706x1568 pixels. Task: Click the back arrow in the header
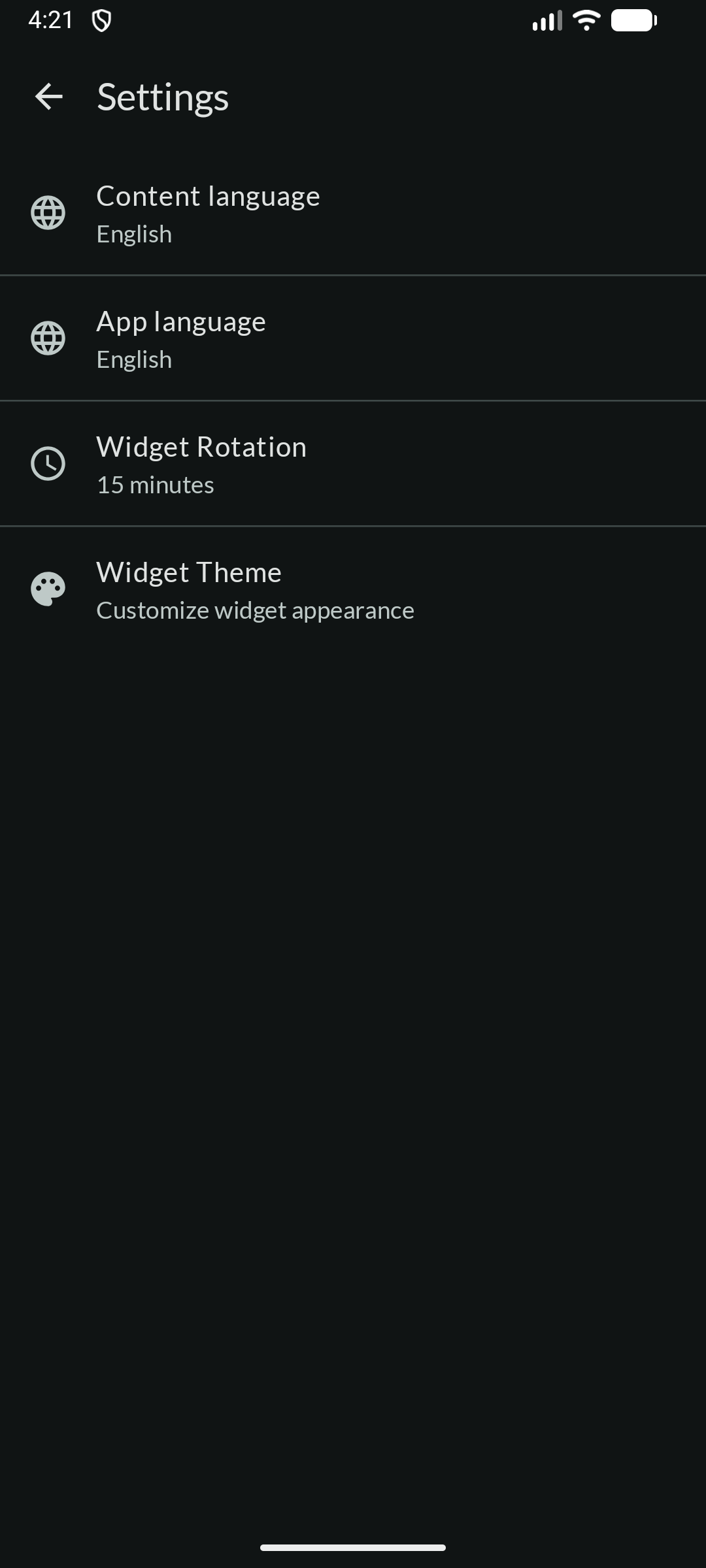click(48, 97)
